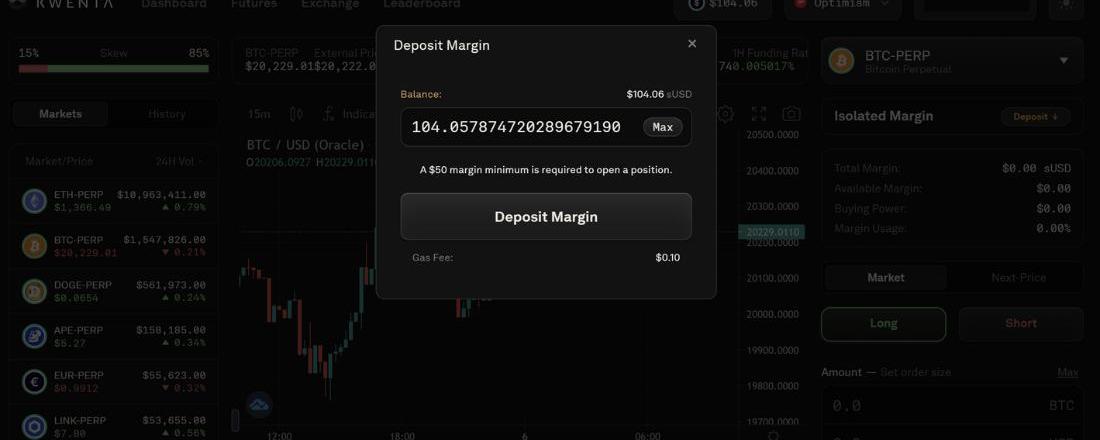
Task: Tap the Max button in amount field
Action: pos(663,127)
